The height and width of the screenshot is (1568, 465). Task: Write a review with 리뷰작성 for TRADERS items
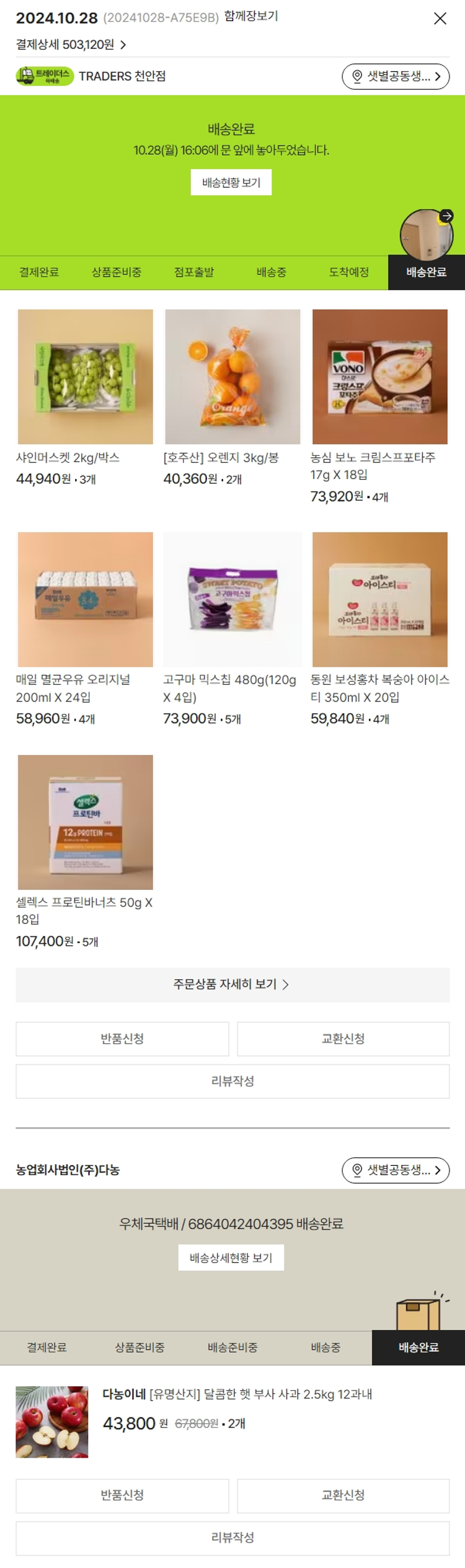[232, 1081]
